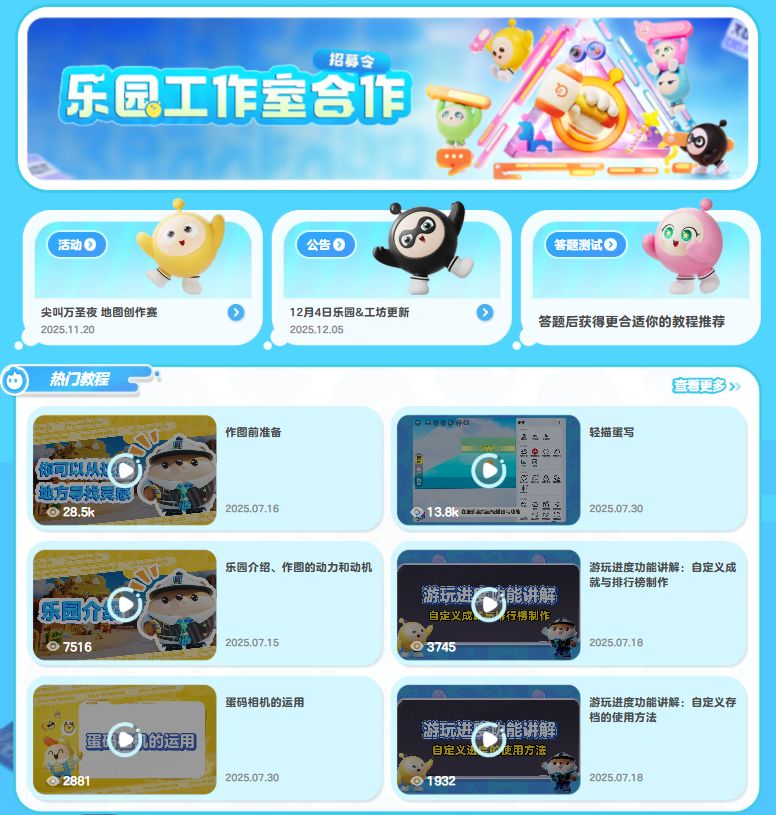Image resolution: width=776 pixels, height=815 pixels.
Task: Click the 乐园工作室合作 recruitment banner
Action: point(388,101)
